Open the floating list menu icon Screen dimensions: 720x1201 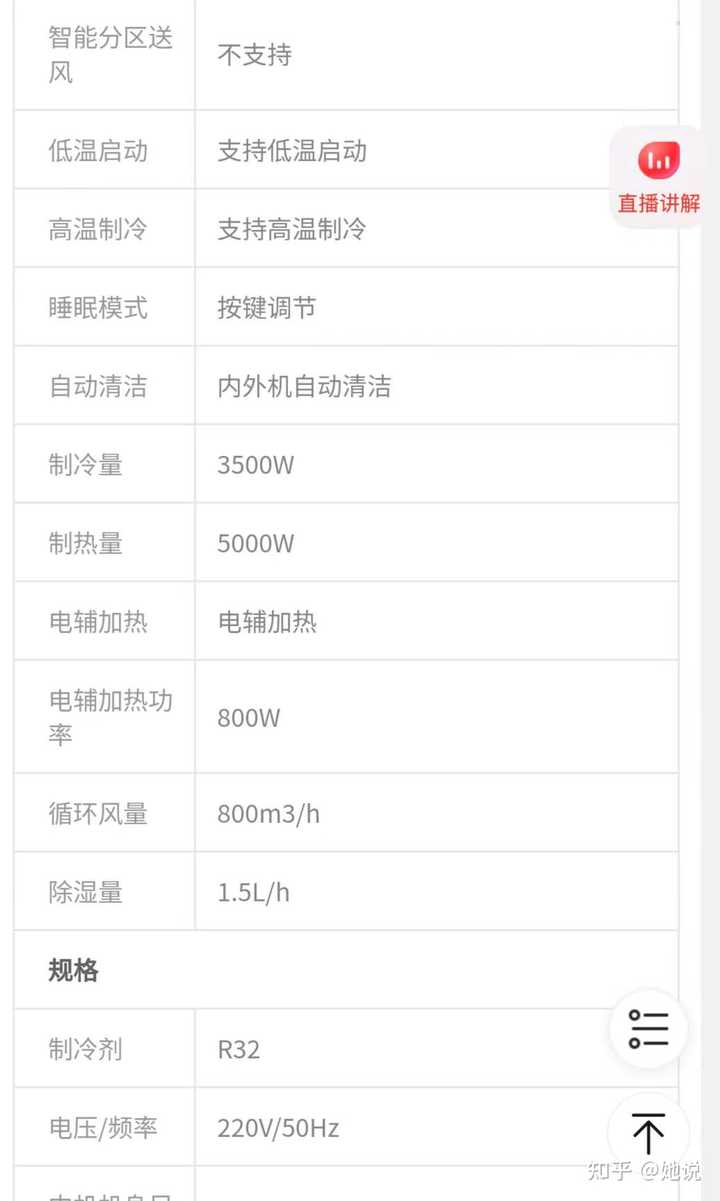pyautogui.click(x=648, y=1029)
